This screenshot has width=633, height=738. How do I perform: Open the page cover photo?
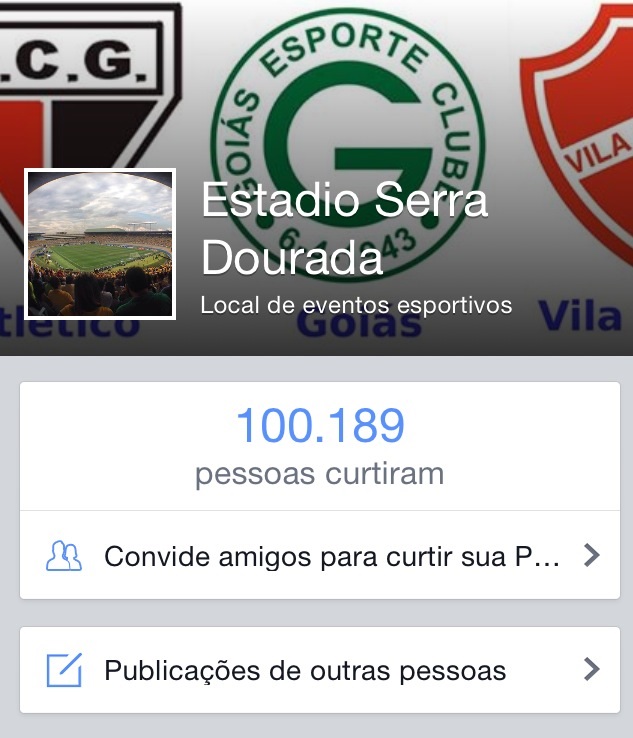pyautogui.click(x=400, y=90)
